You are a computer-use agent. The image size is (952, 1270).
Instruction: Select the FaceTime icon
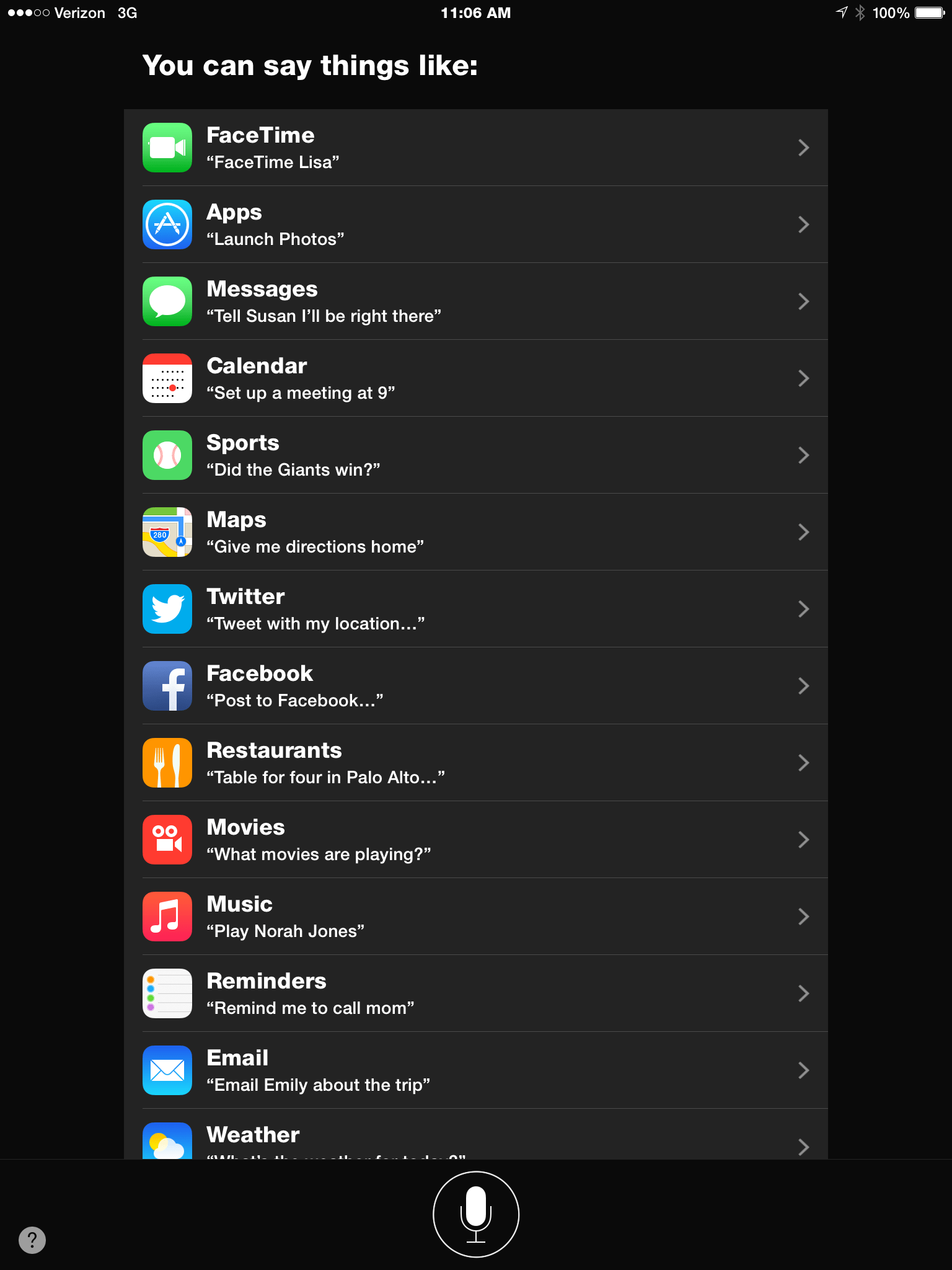(167, 147)
